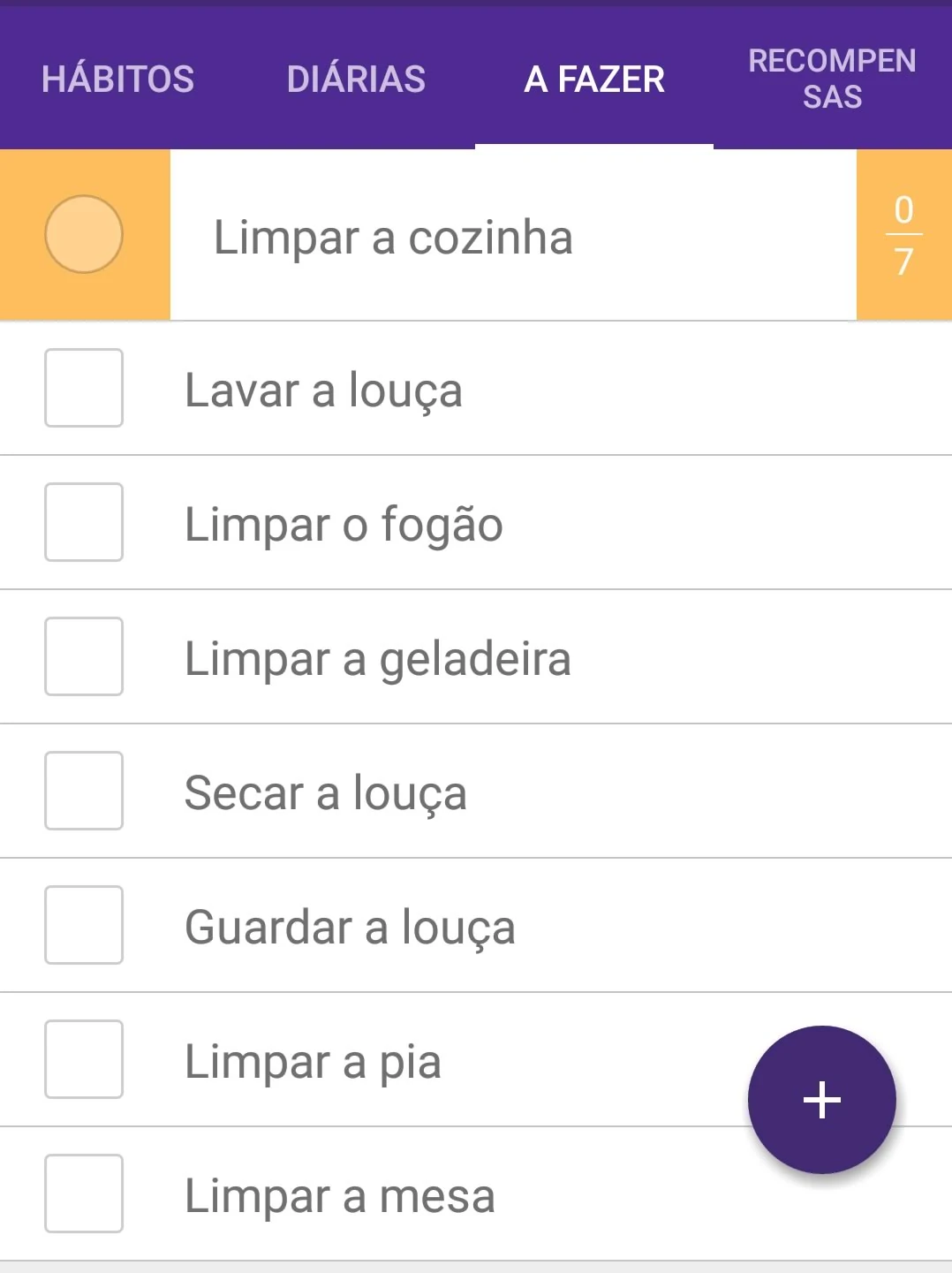Check 'Limpar a geladeira' item
Image resolution: width=952 pixels, height=1273 pixels.
point(84,656)
